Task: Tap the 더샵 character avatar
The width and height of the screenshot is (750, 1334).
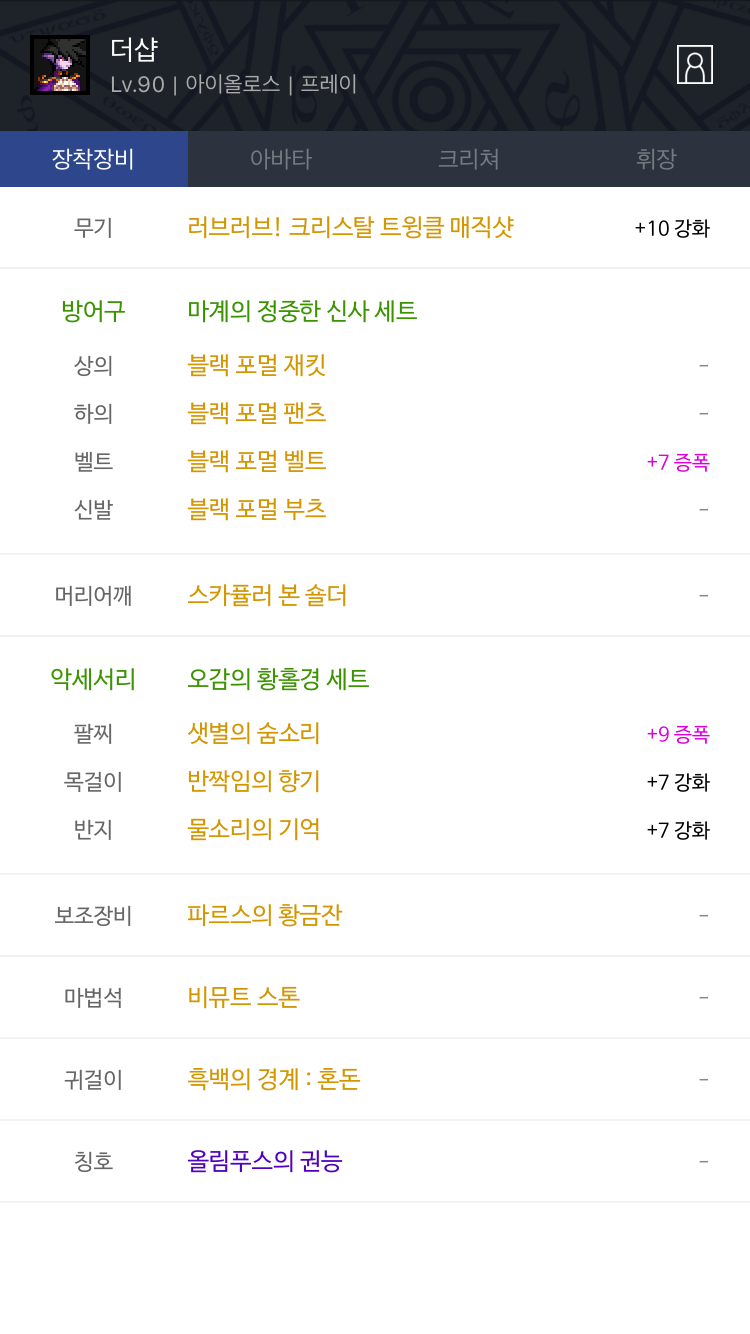Action: [60, 65]
